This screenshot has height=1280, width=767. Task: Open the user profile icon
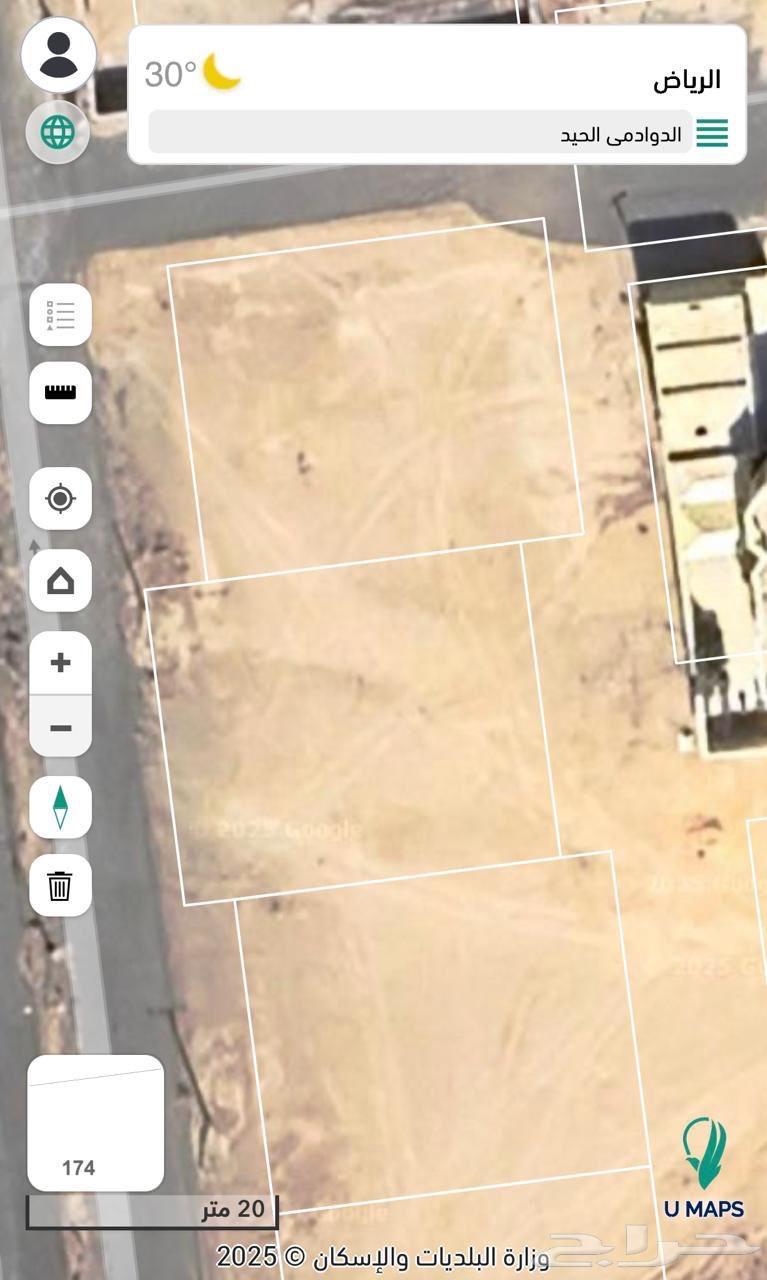tap(58, 55)
